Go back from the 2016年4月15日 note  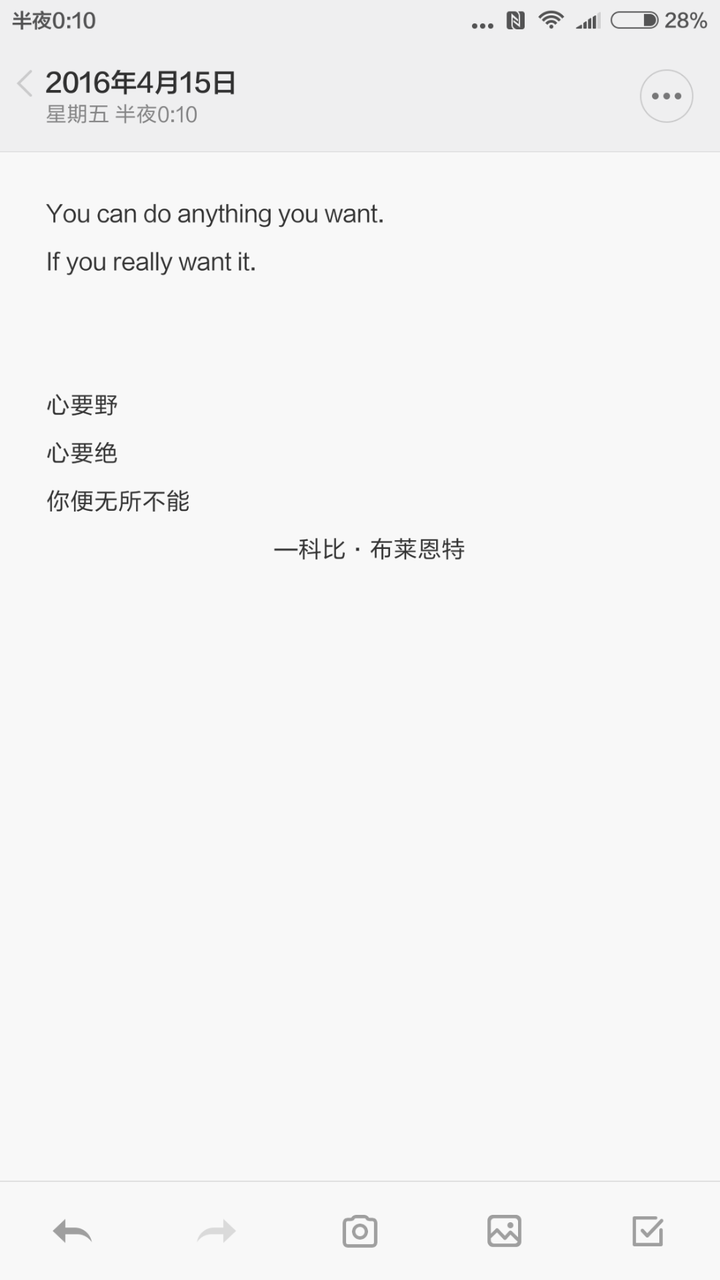click(x=25, y=84)
